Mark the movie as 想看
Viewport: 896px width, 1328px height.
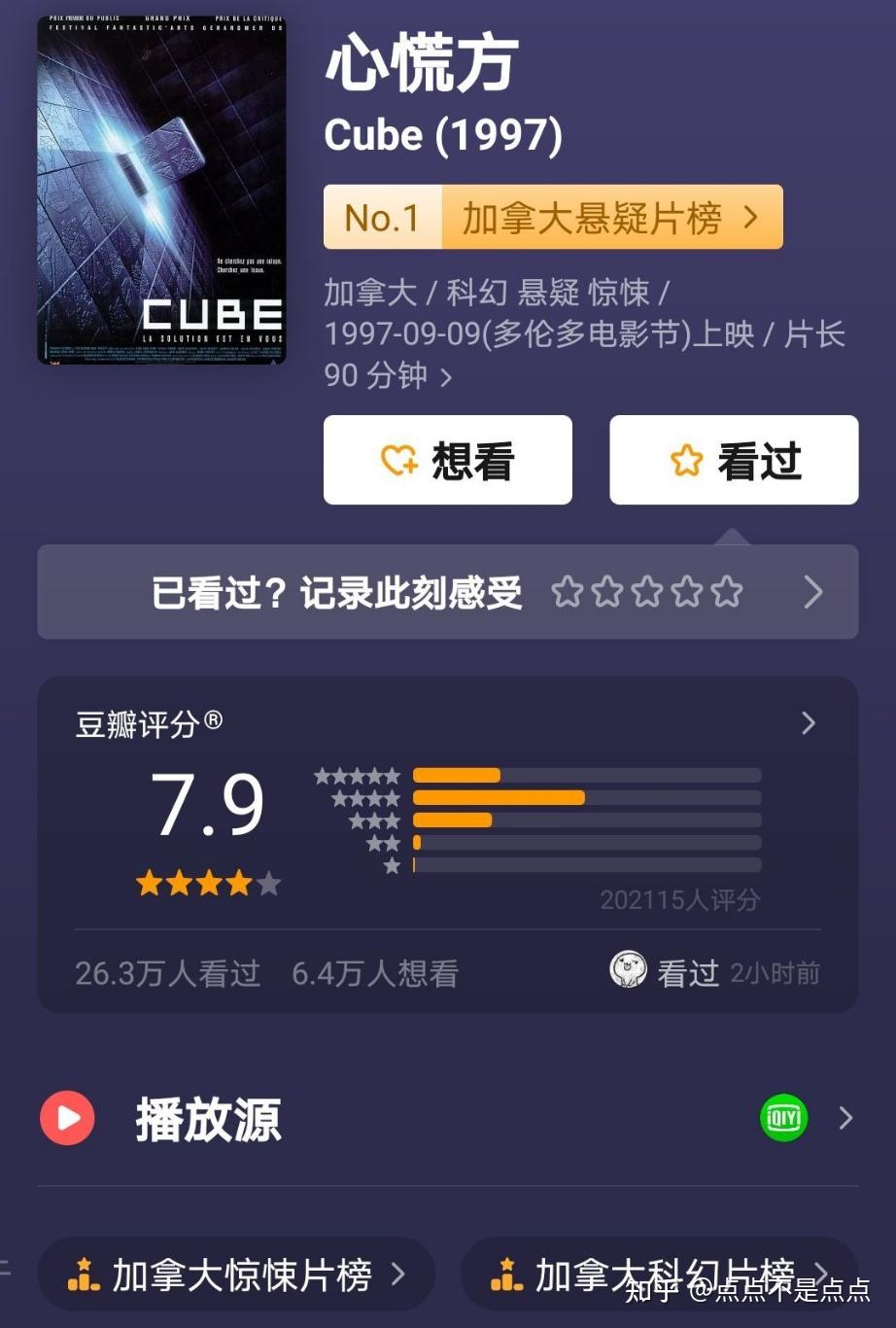click(x=447, y=460)
